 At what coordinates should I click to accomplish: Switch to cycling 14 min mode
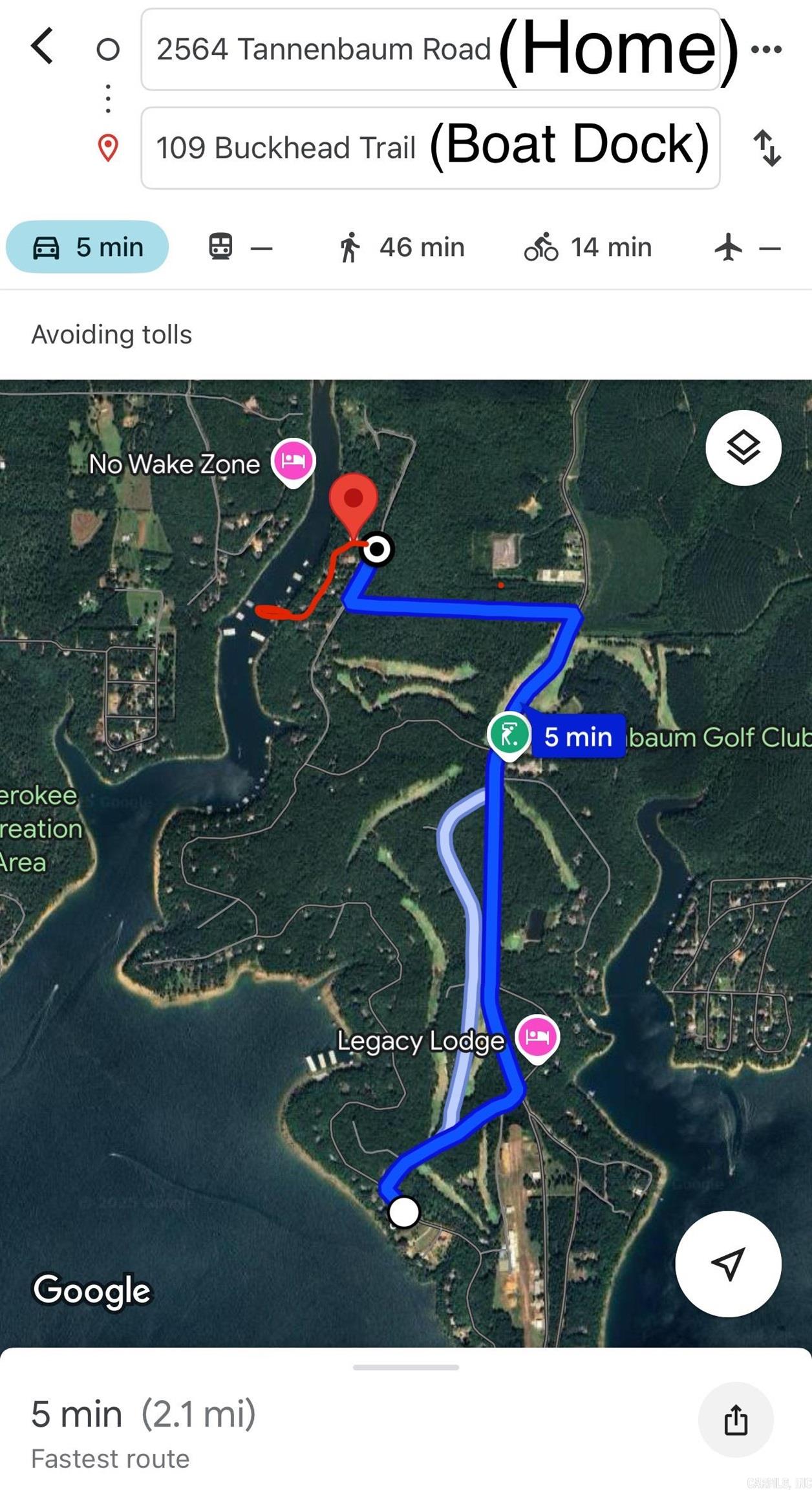[587, 247]
